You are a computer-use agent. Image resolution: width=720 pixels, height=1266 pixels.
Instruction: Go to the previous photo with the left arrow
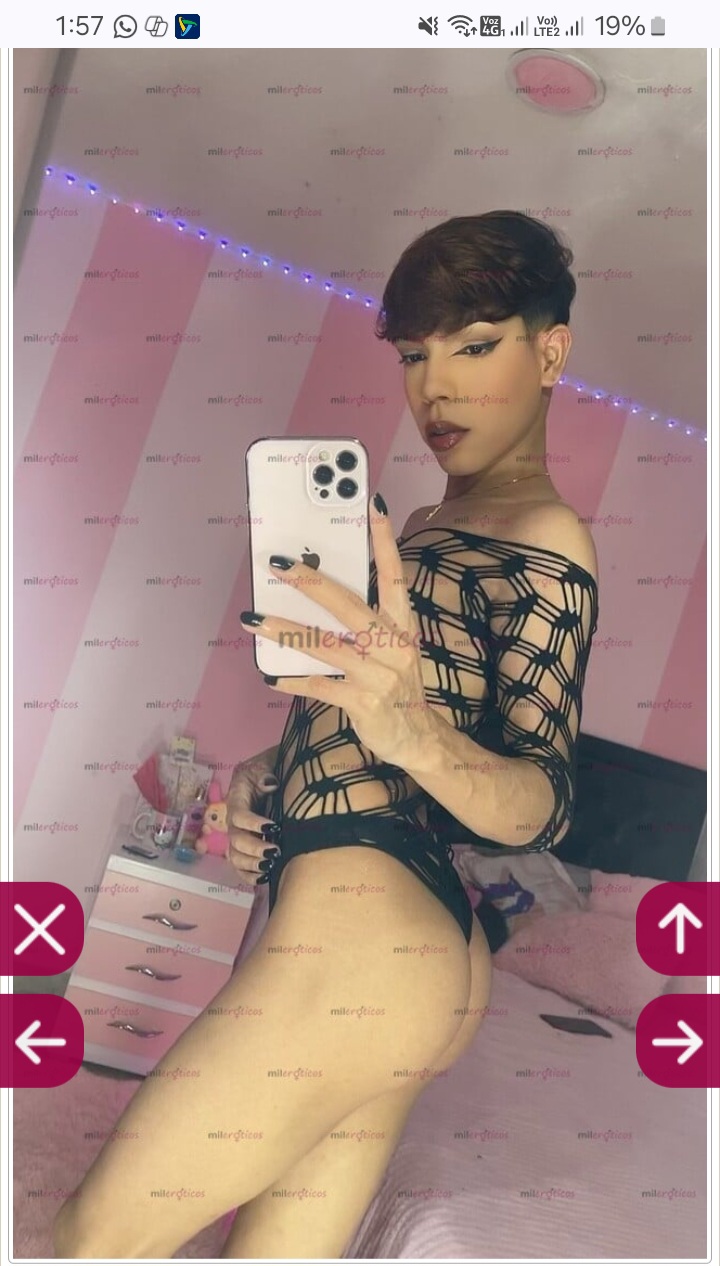[40, 1042]
